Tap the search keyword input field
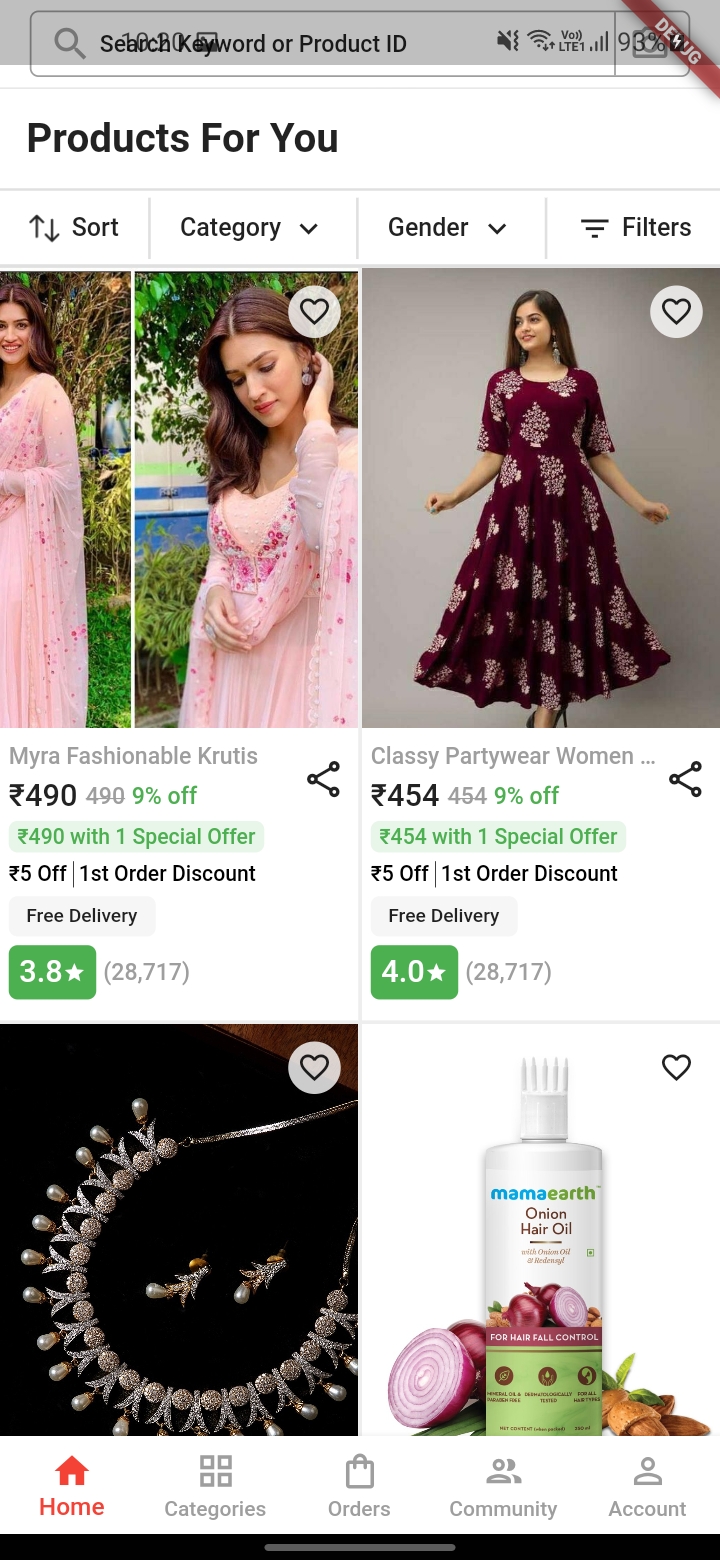The image size is (720, 1560). tap(300, 43)
